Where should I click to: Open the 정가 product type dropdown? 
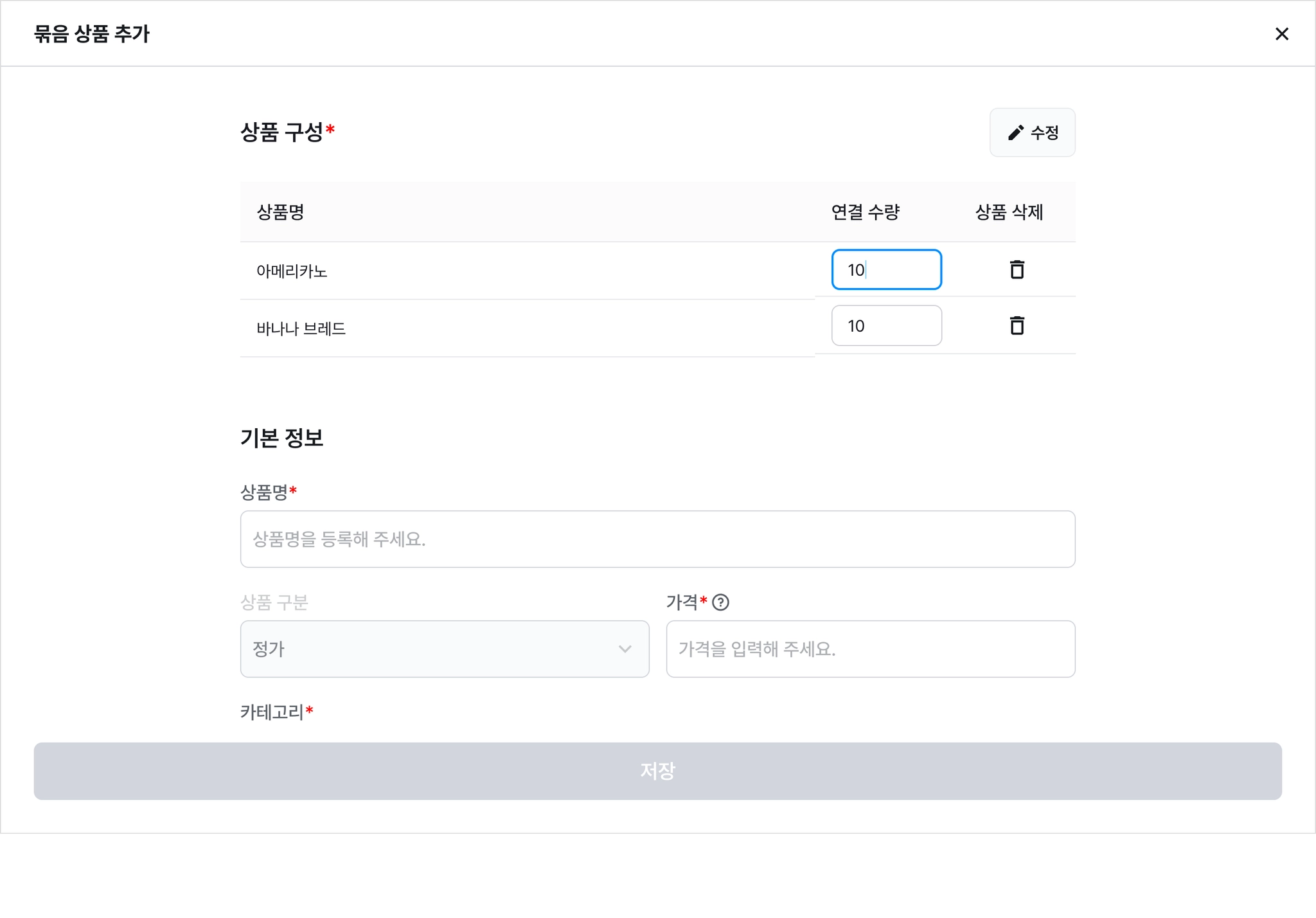click(445, 649)
